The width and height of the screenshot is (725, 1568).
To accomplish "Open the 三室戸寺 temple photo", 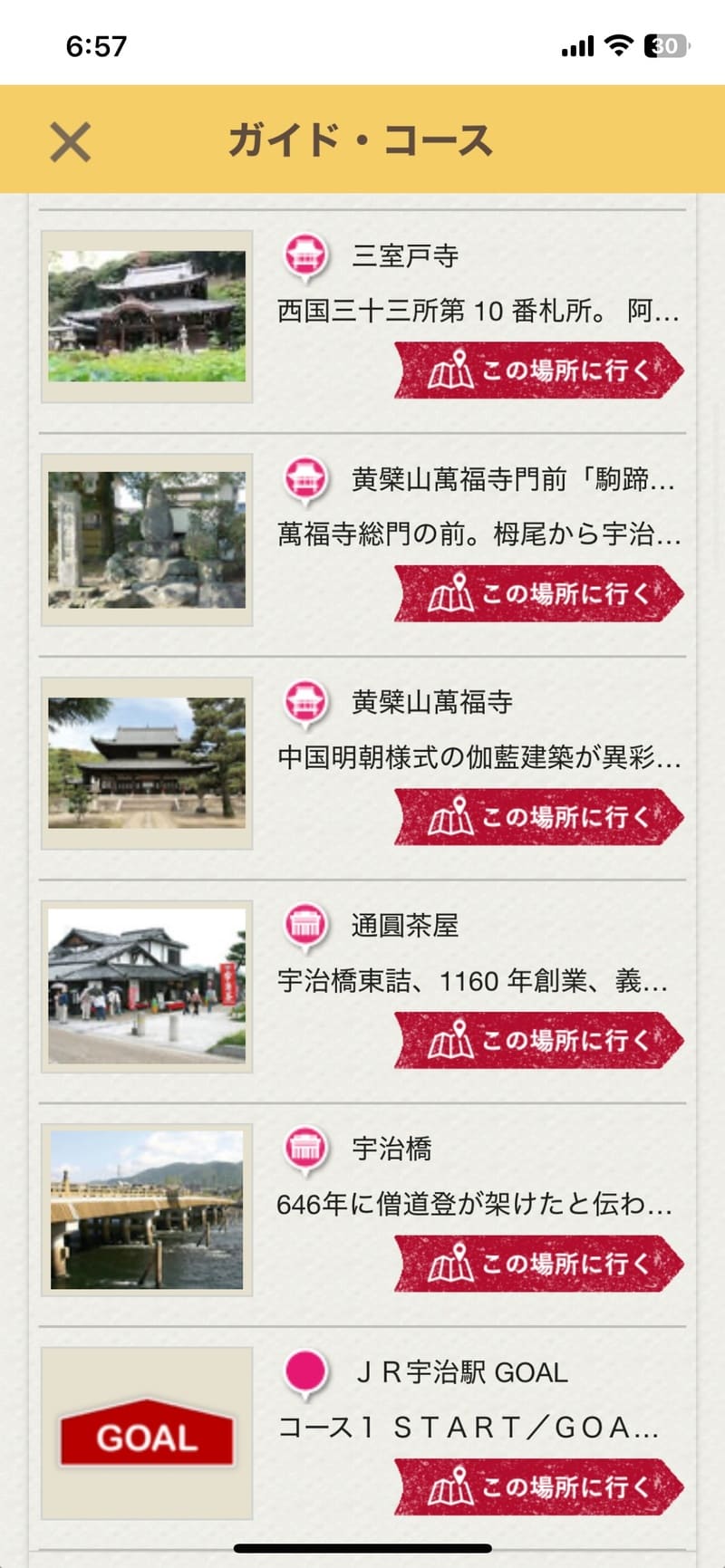I will [x=147, y=316].
